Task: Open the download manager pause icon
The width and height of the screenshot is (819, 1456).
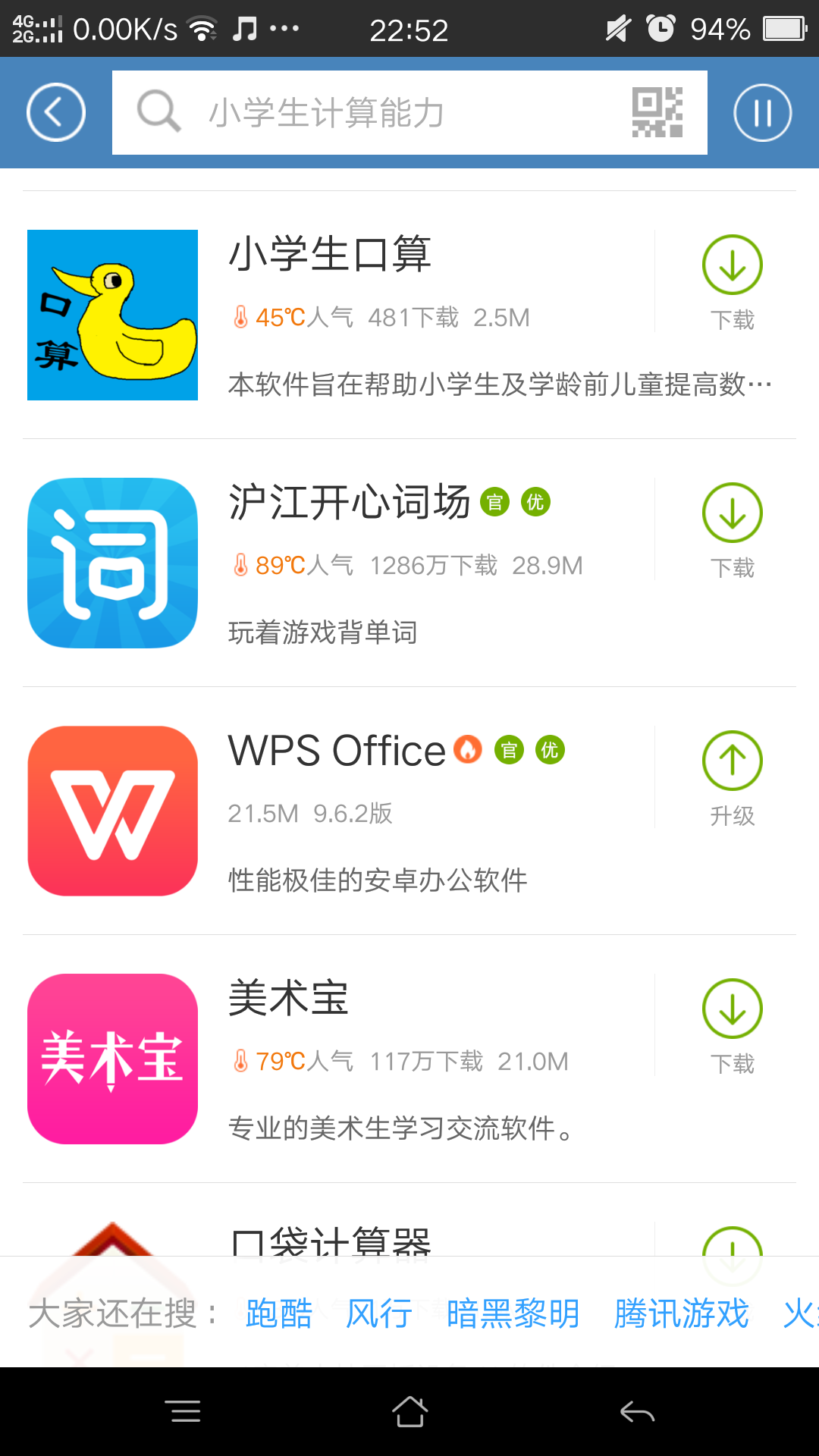Action: [x=762, y=112]
